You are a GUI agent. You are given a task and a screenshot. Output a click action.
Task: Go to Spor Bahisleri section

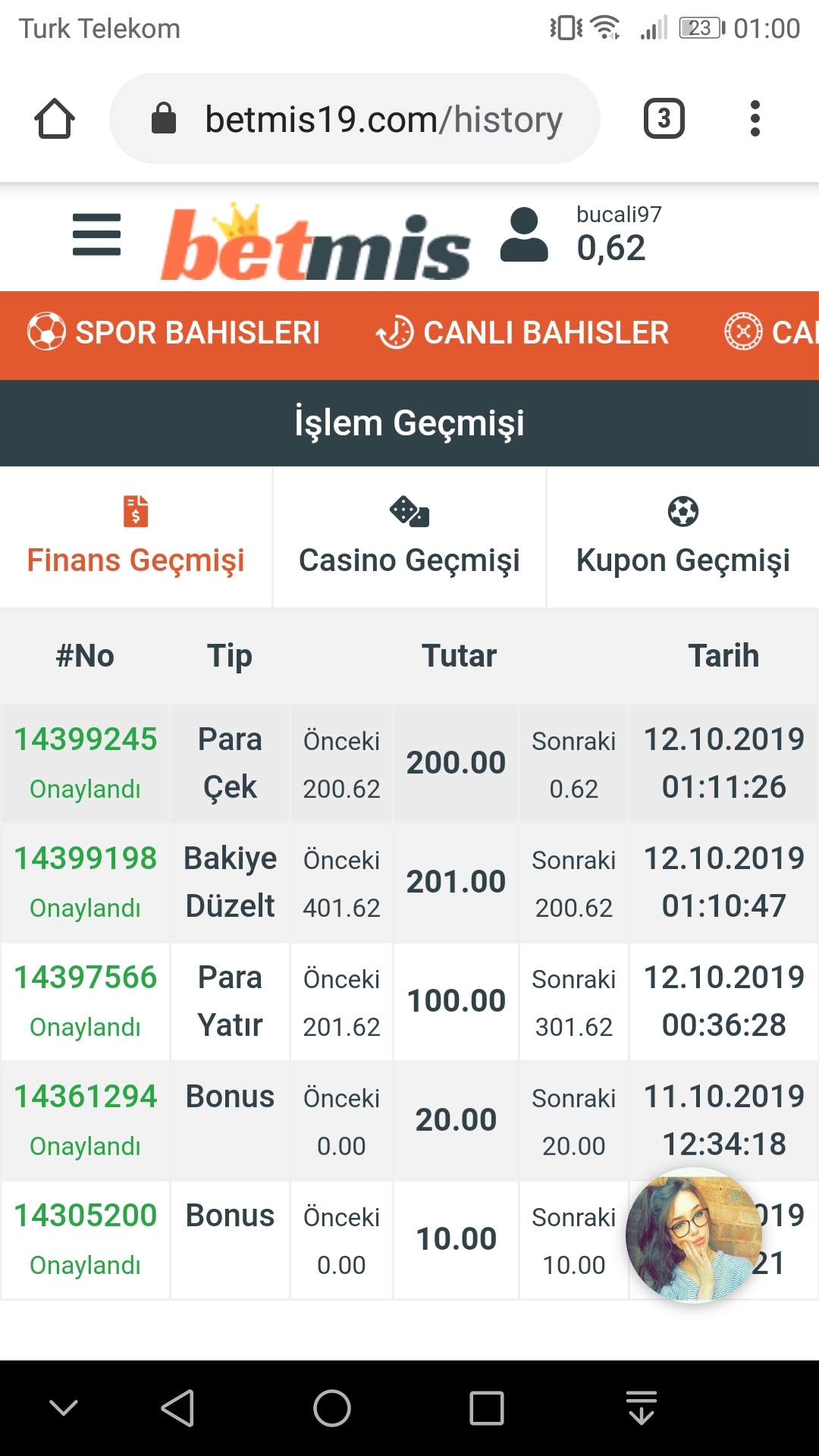click(x=174, y=333)
